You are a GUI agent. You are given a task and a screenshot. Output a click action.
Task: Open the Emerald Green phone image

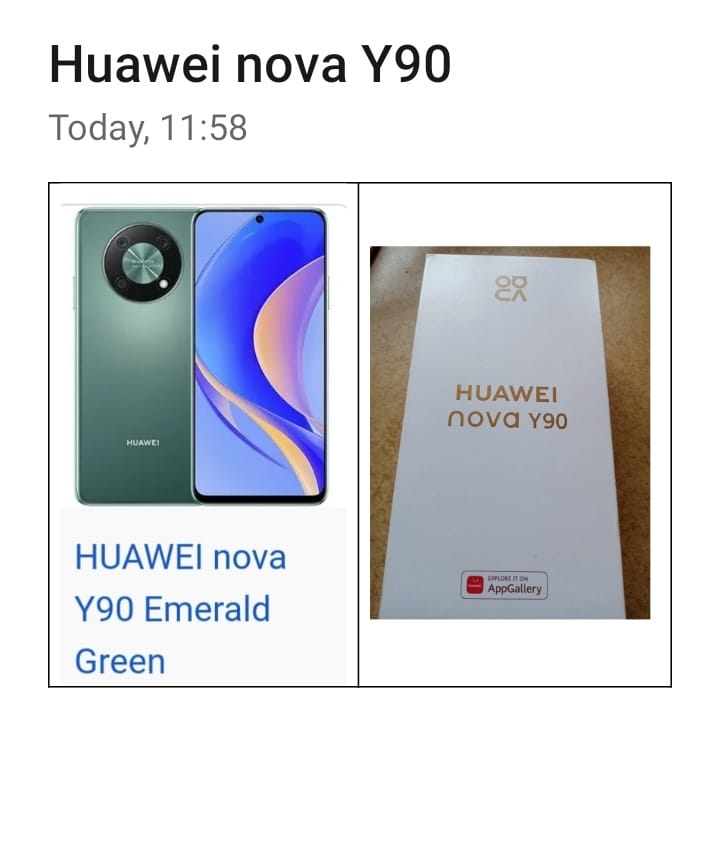click(x=202, y=355)
